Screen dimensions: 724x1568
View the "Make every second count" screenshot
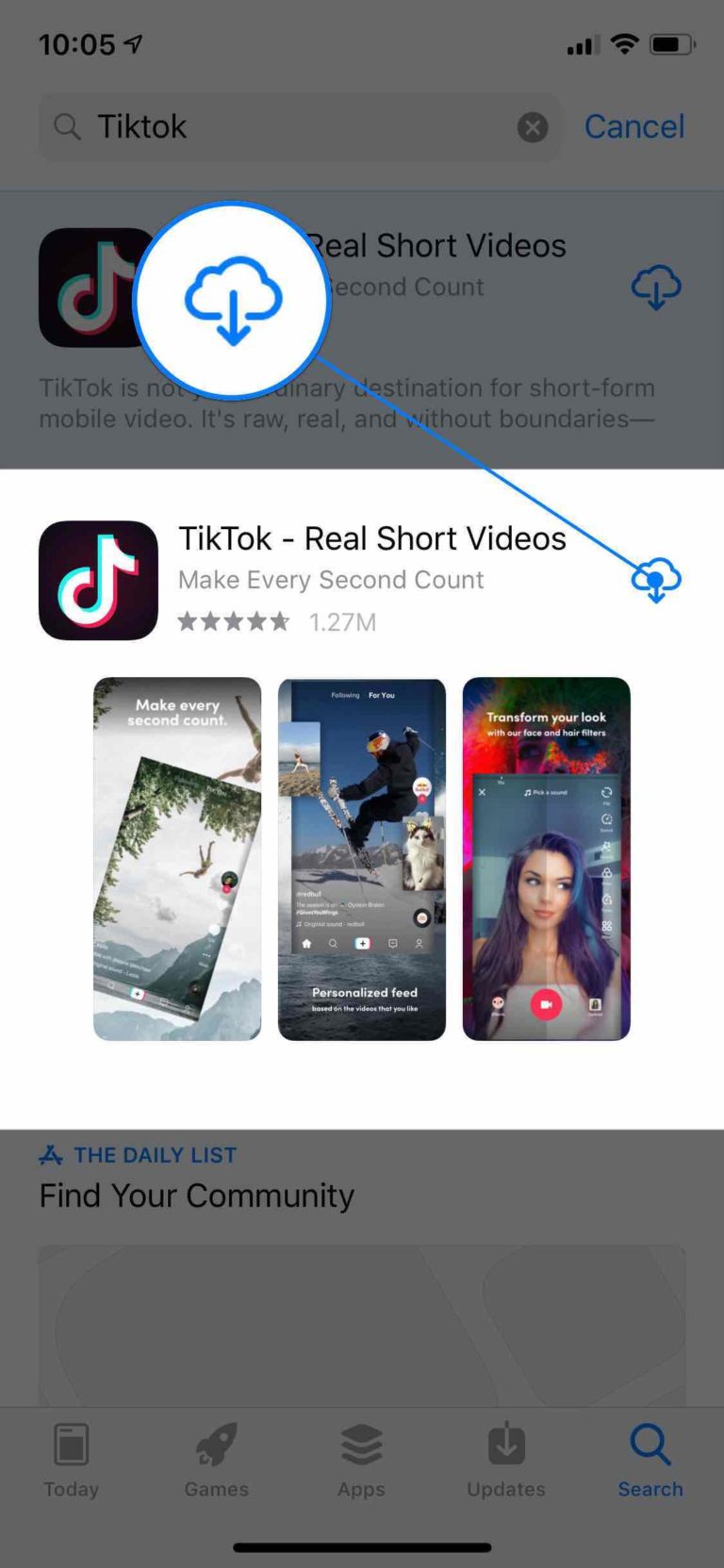(177, 859)
